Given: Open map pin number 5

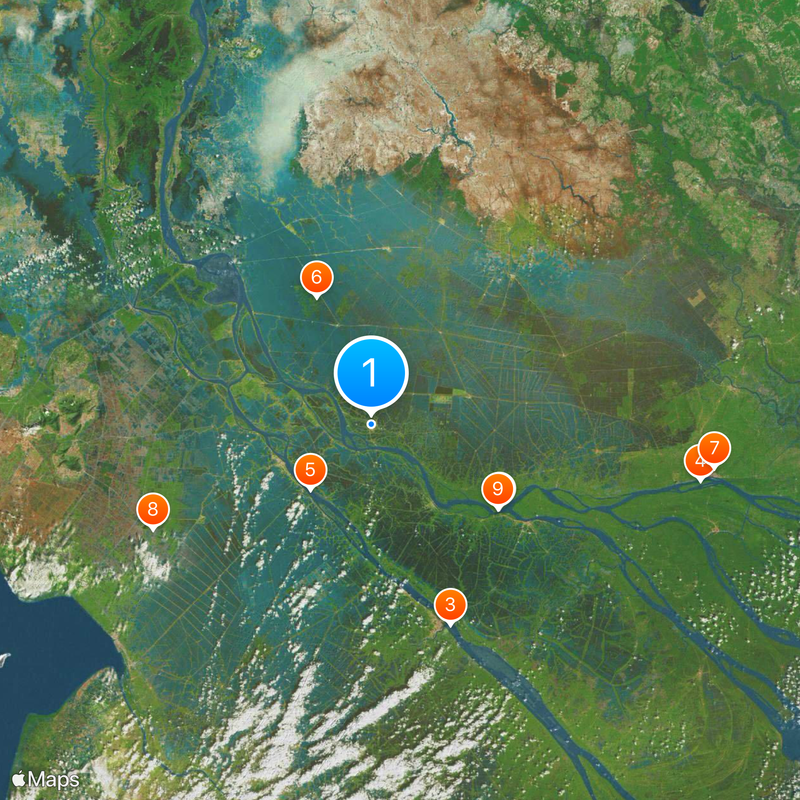Looking at the screenshot, I should click(x=310, y=469).
